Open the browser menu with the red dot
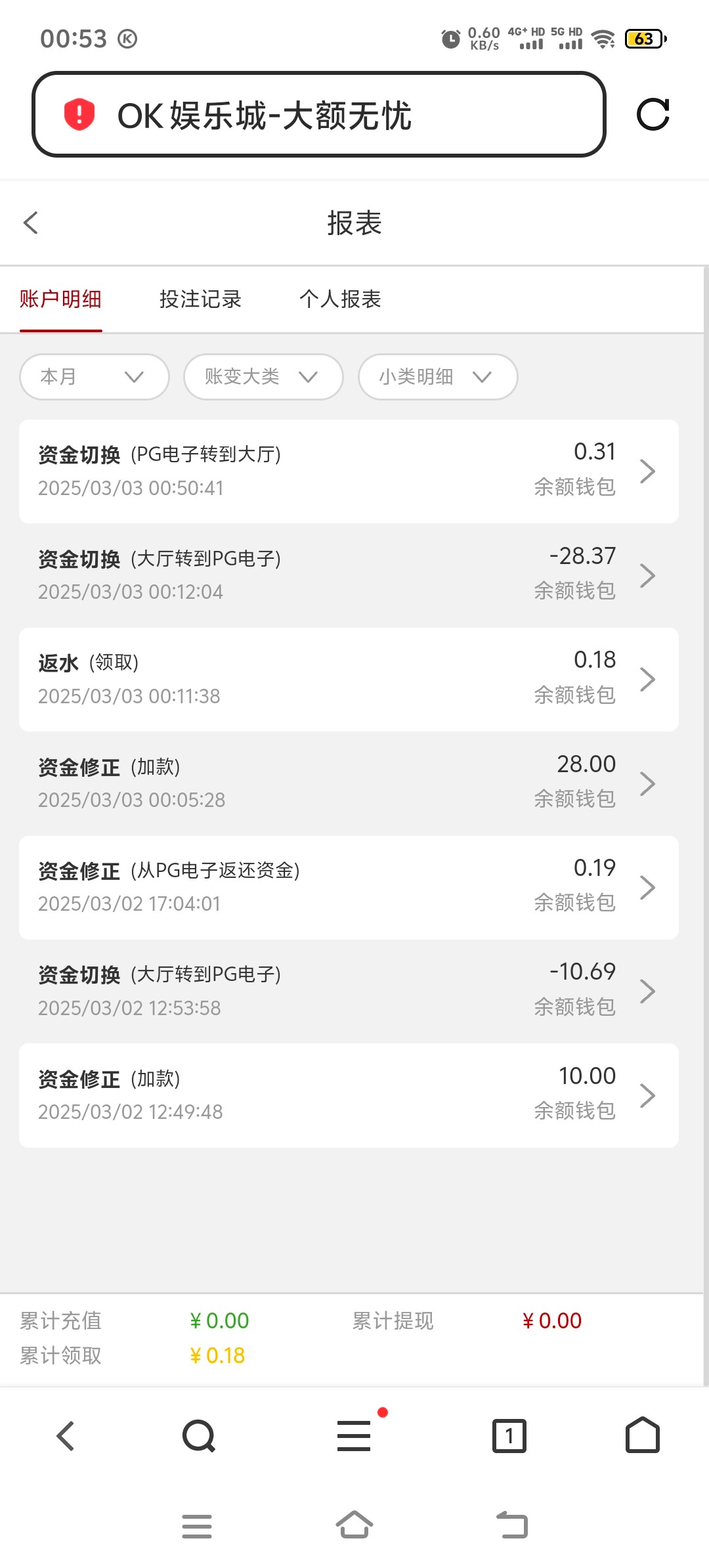Viewport: 709px width, 1568px height. click(x=354, y=1435)
